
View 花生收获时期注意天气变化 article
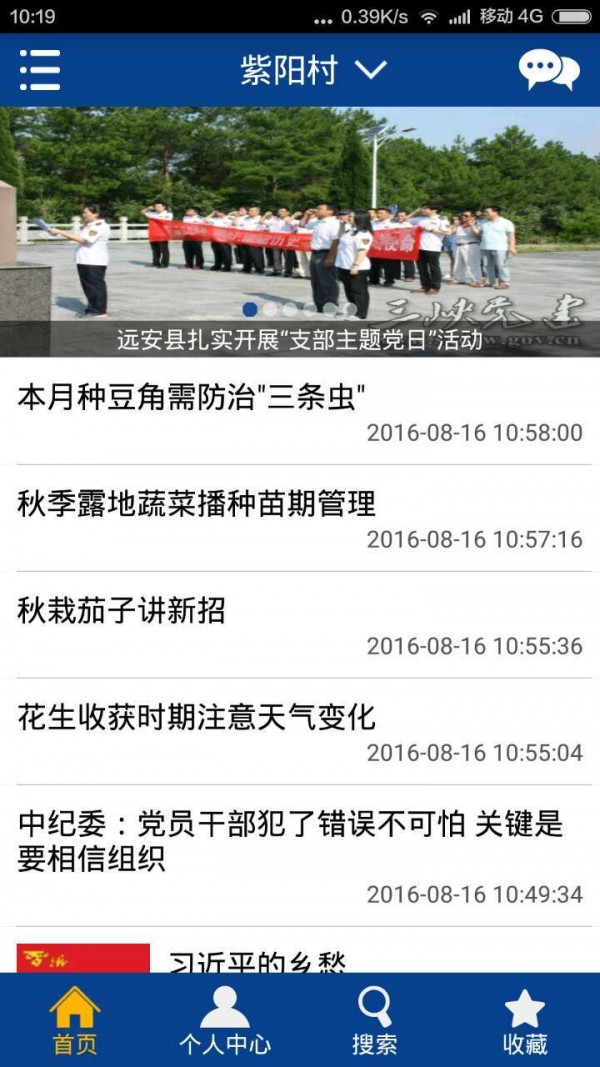[300, 731]
